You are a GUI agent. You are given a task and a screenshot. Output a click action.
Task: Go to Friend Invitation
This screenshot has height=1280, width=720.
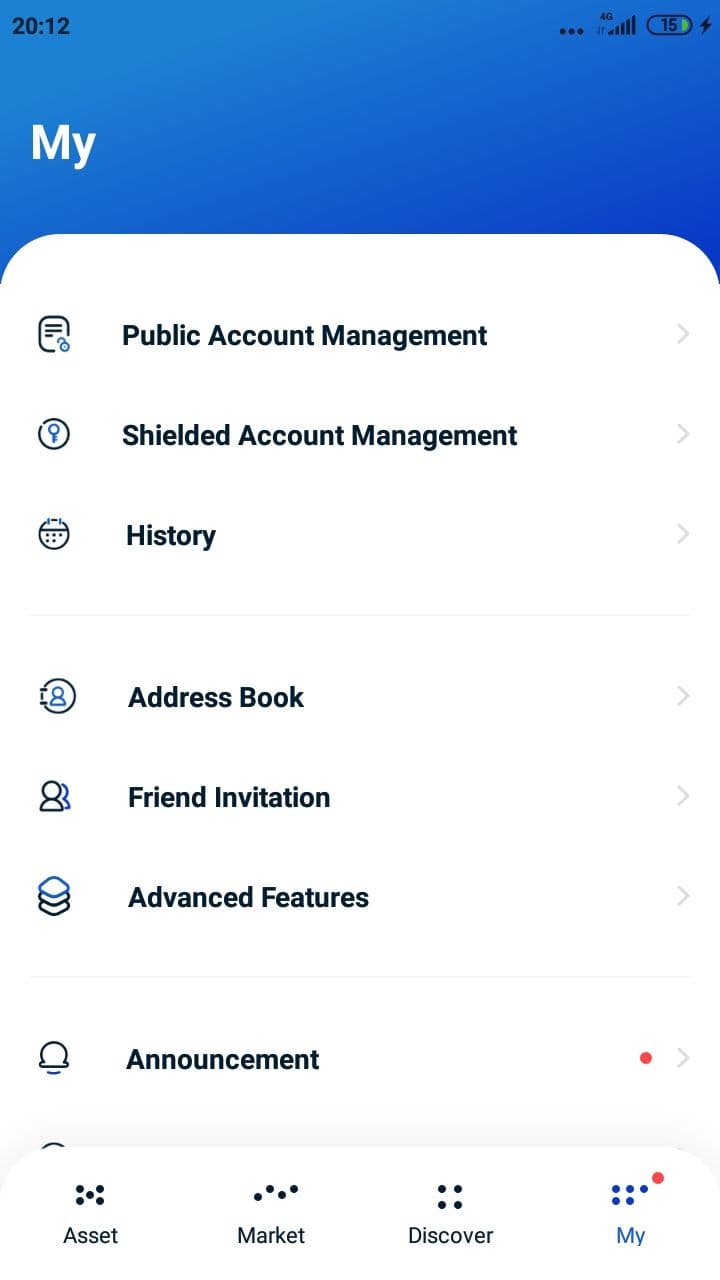[229, 797]
